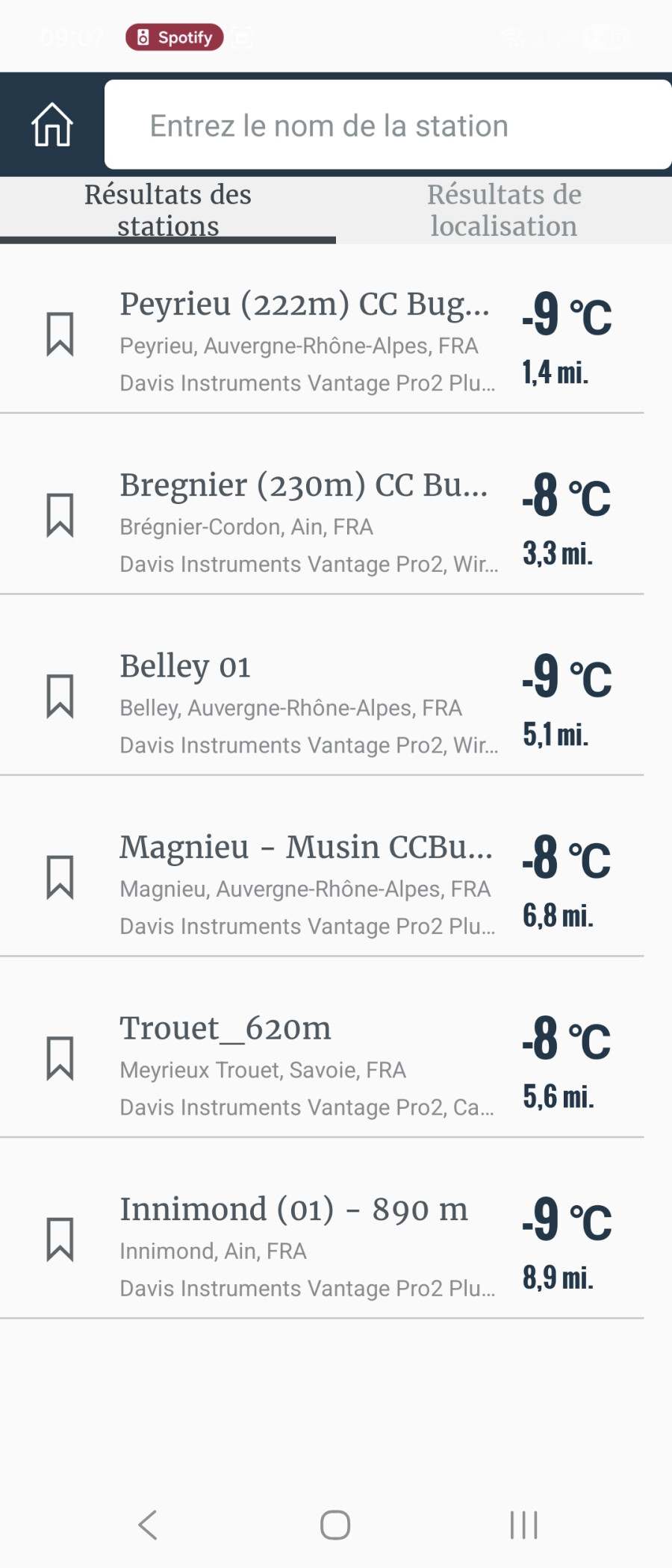Image resolution: width=672 pixels, height=1568 pixels.
Task: Tap the system back button
Action: tap(148, 1525)
